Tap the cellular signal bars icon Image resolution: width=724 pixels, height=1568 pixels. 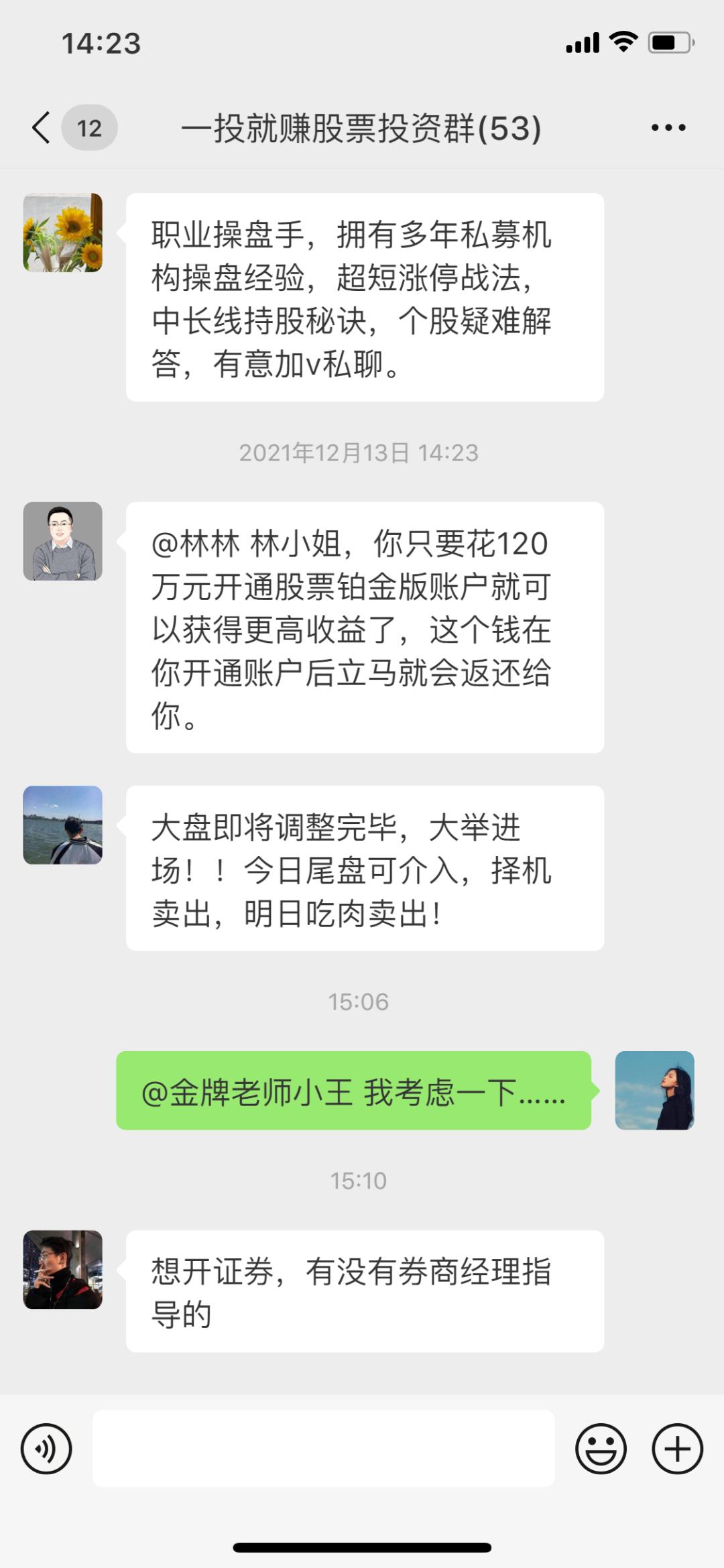tap(583, 42)
